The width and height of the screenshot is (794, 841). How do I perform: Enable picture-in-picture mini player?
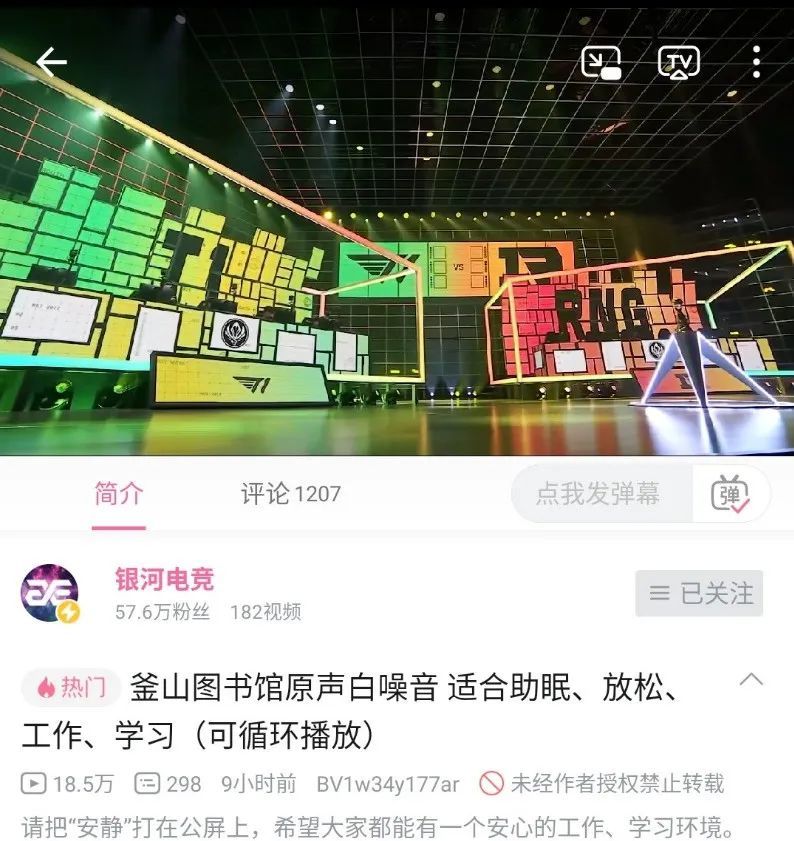tap(601, 62)
